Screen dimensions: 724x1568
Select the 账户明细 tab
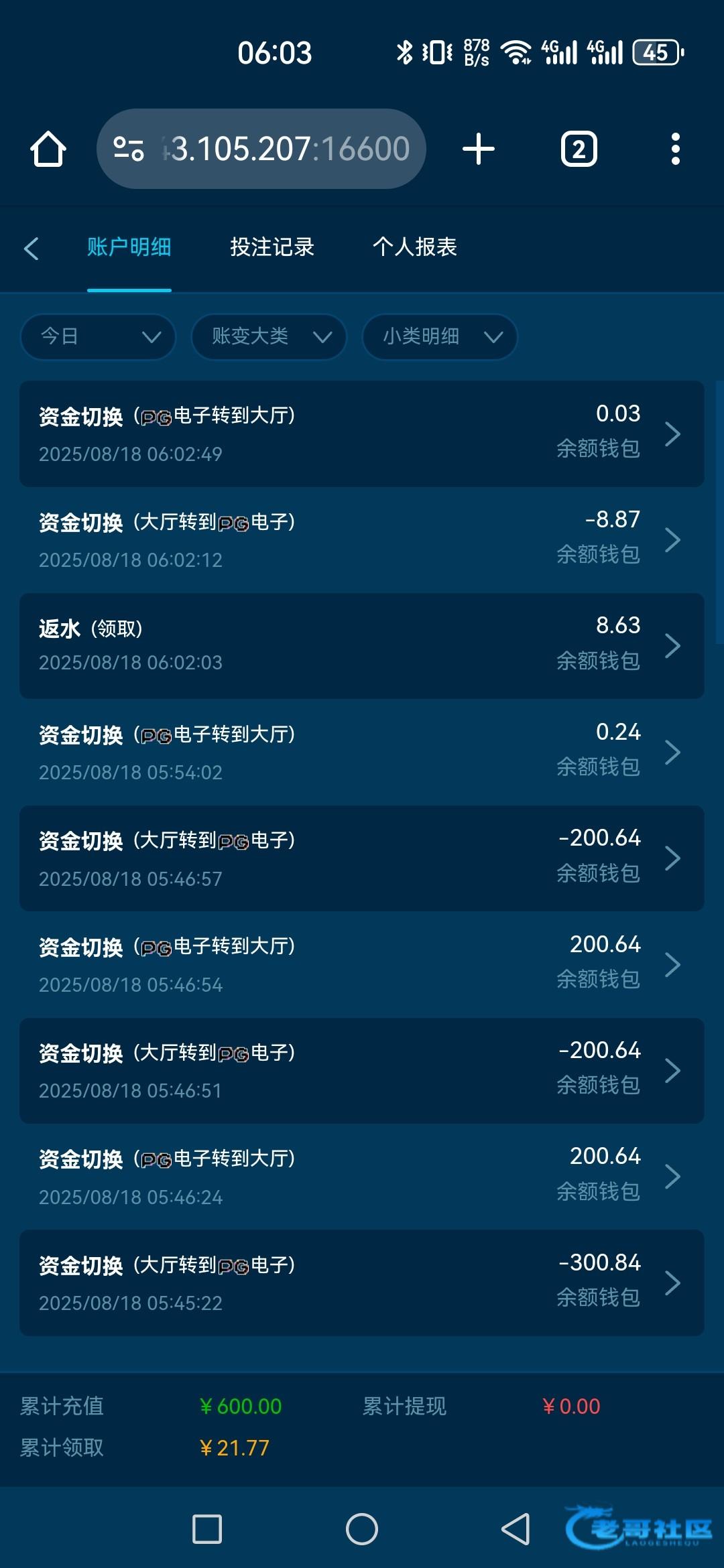click(x=129, y=247)
